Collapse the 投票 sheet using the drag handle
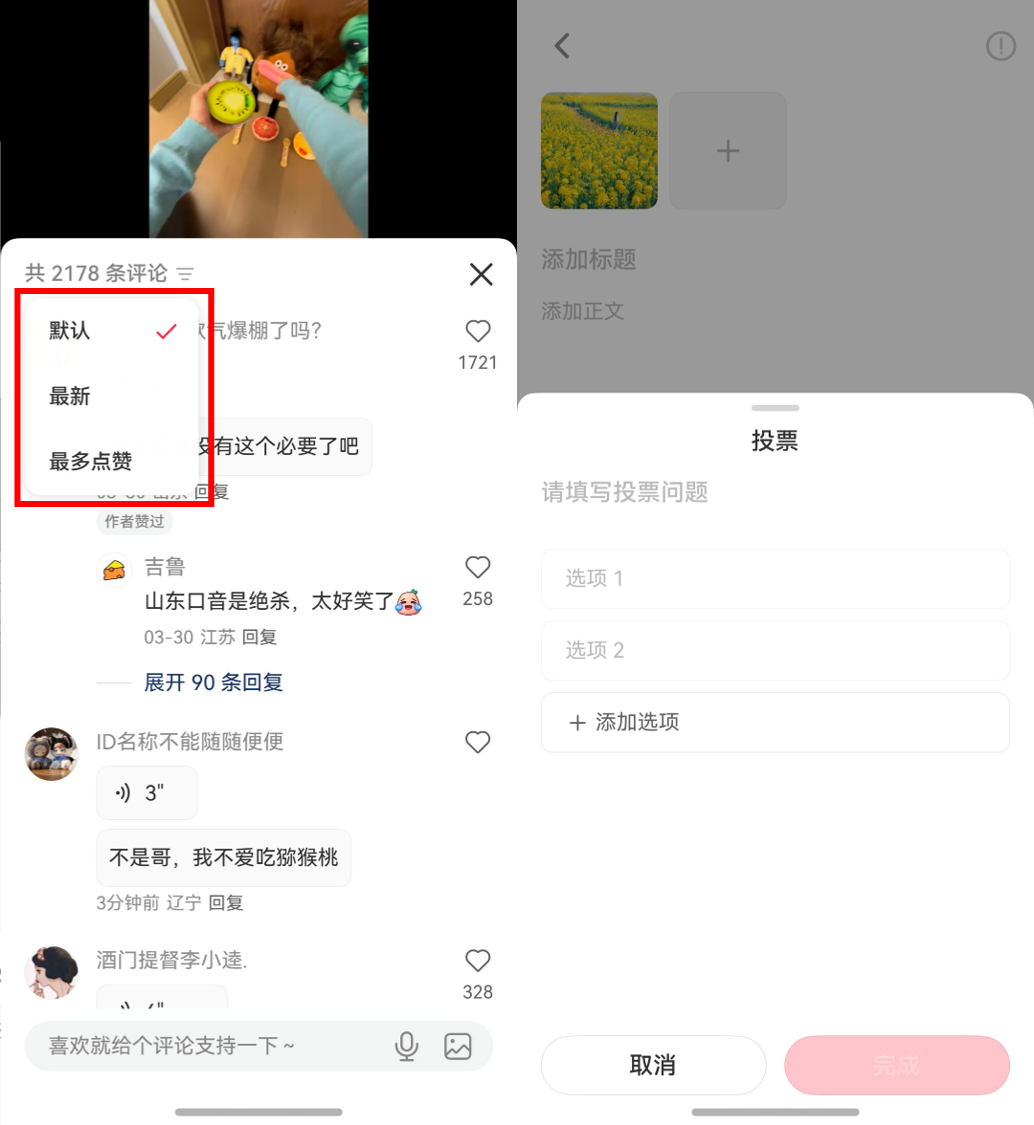 coord(774,407)
